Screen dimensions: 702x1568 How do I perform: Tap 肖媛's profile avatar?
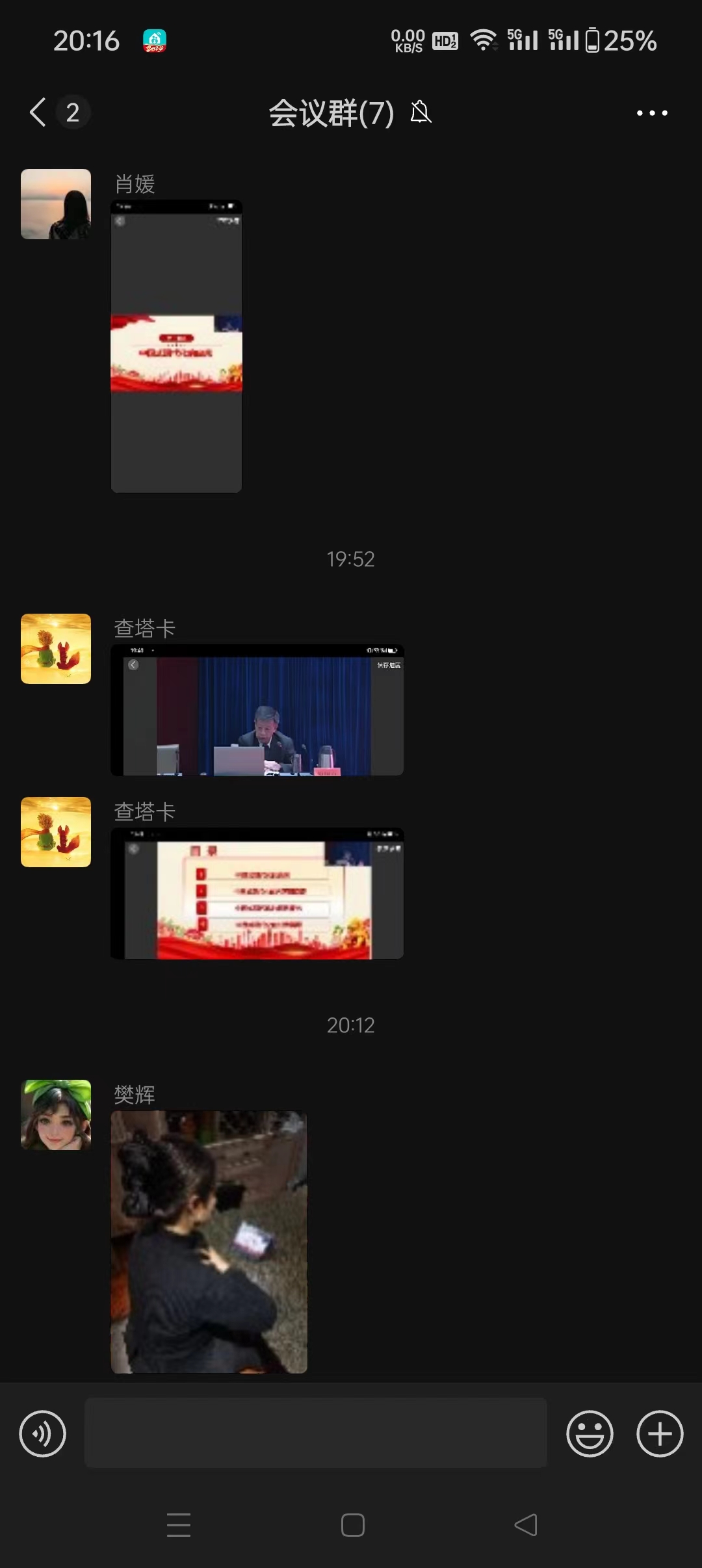(x=56, y=204)
